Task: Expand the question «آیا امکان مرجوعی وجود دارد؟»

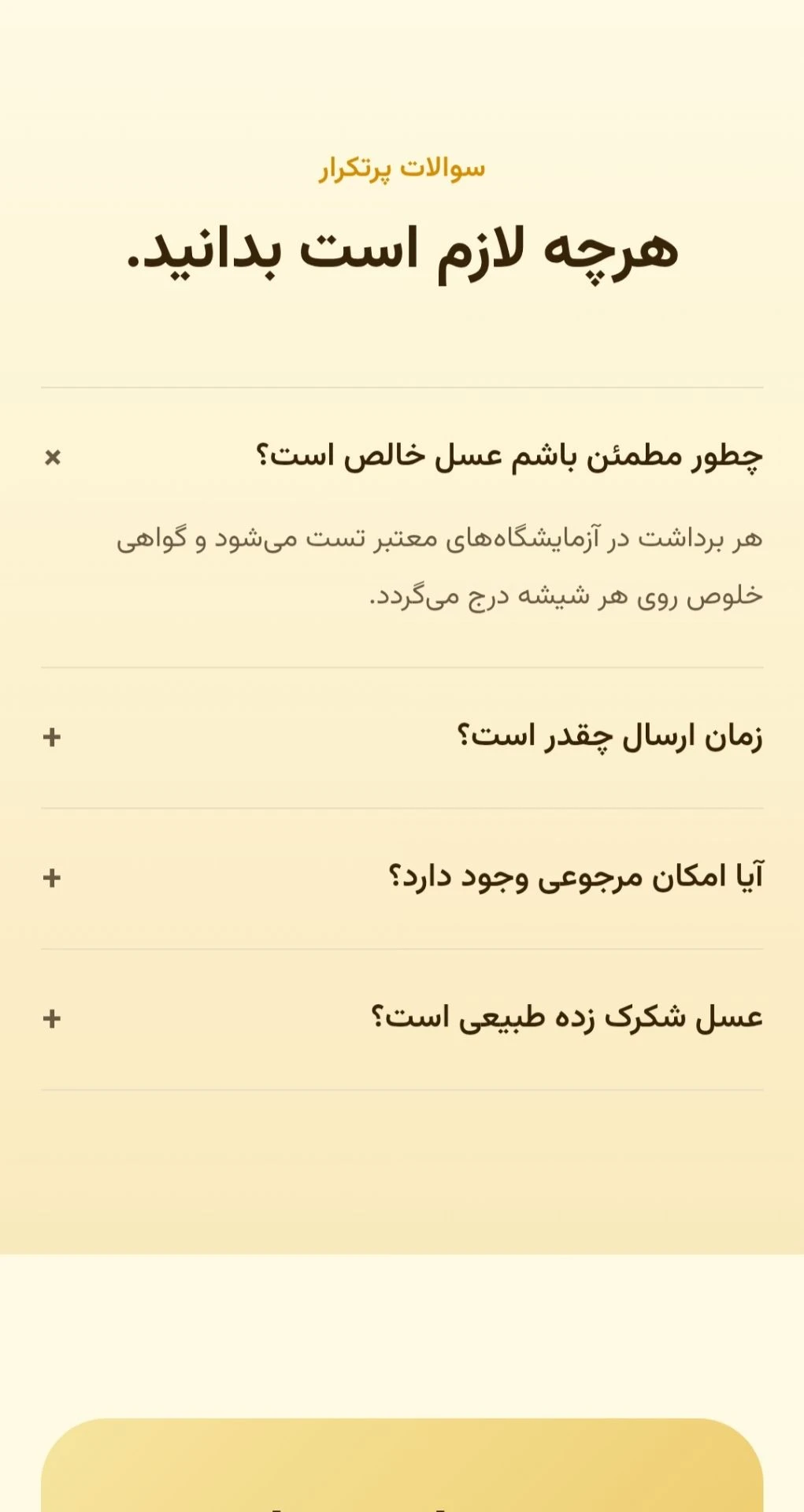Action: (402, 878)
